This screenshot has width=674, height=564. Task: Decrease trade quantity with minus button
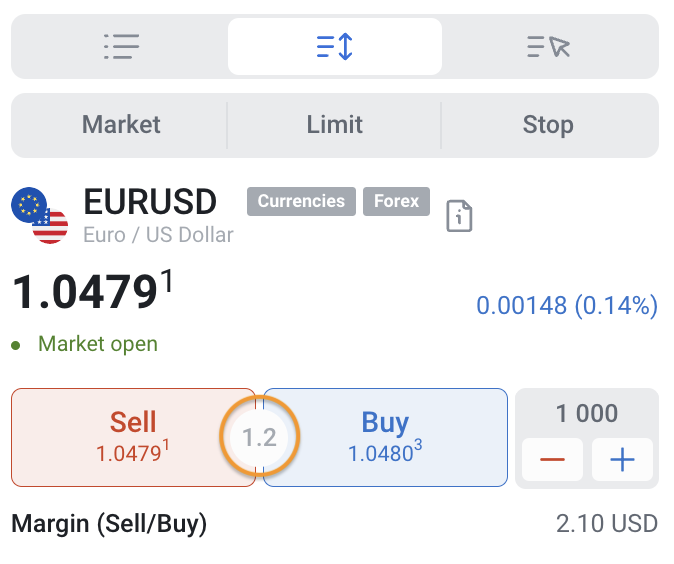(553, 460)
